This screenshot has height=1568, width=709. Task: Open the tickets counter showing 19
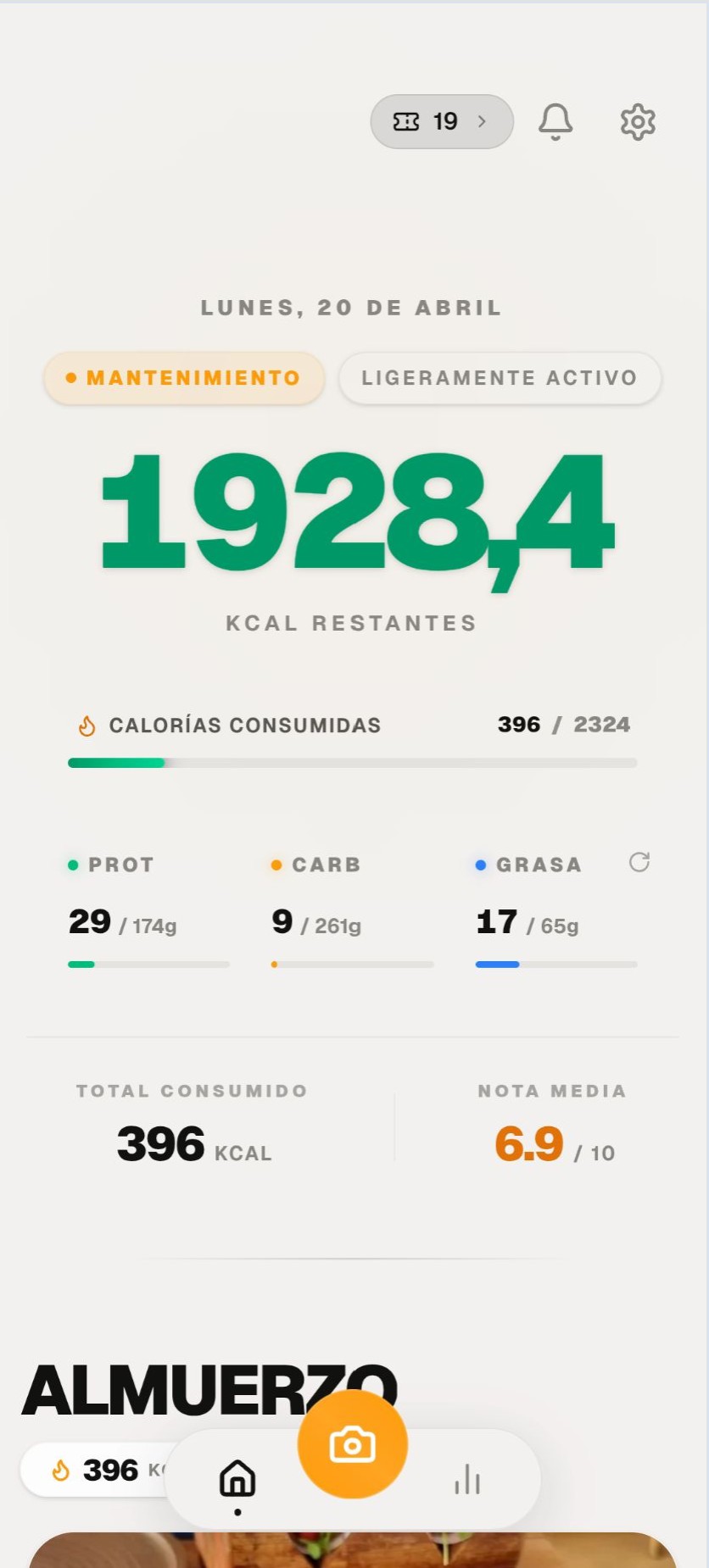[441, 122]
